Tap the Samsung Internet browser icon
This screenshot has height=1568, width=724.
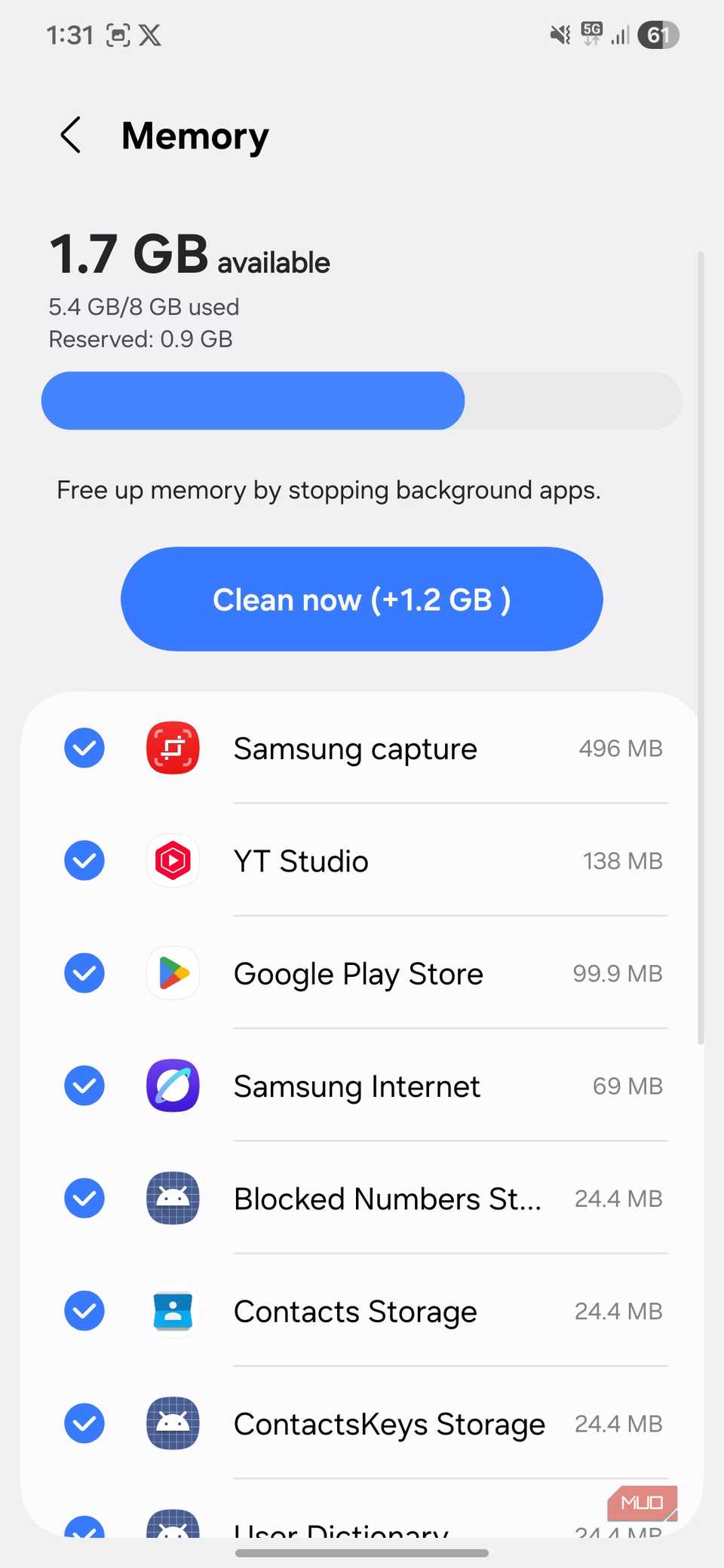[173, 1086]
